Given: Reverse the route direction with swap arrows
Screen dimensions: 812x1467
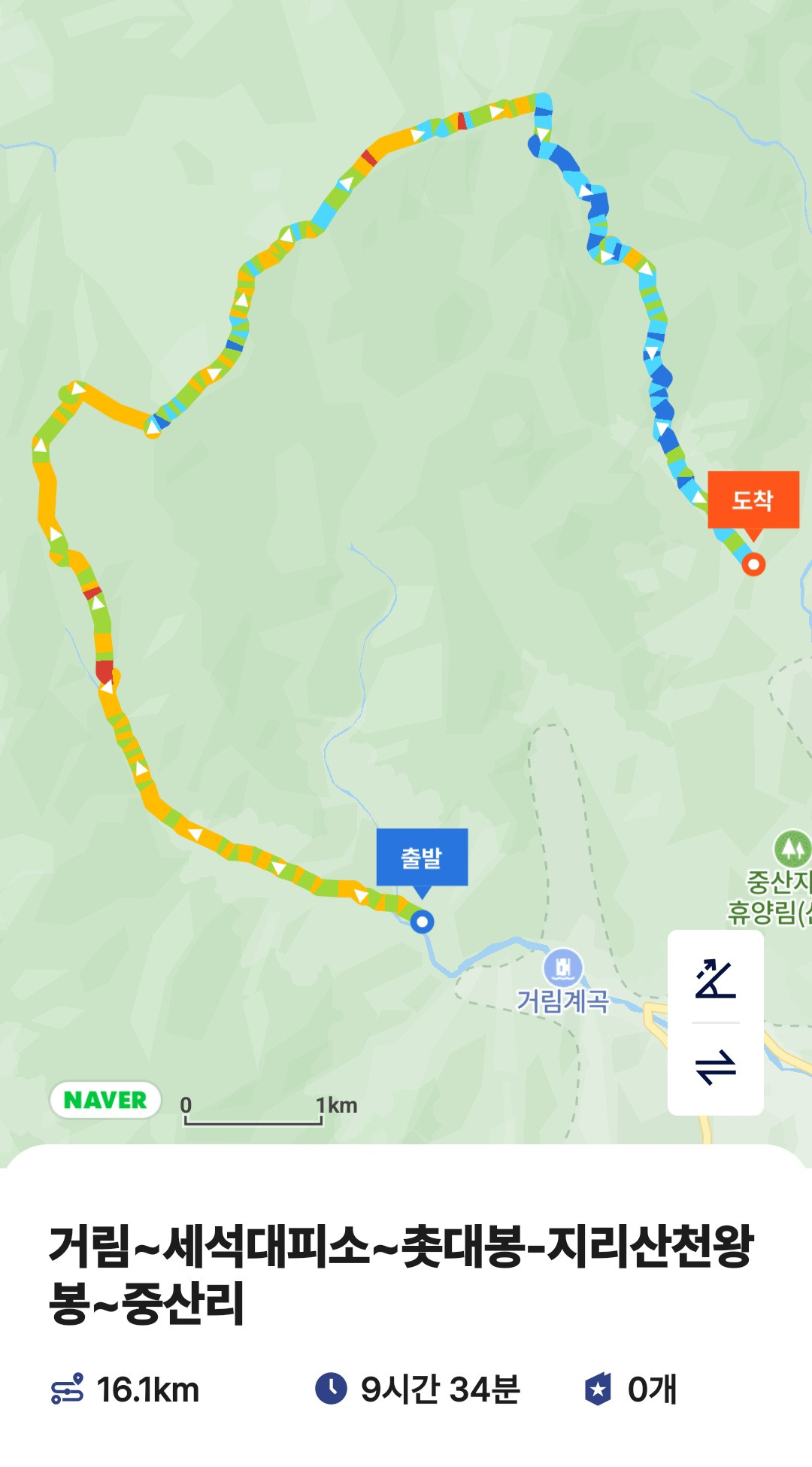Looking at the screenshot, I should 715,1067.
